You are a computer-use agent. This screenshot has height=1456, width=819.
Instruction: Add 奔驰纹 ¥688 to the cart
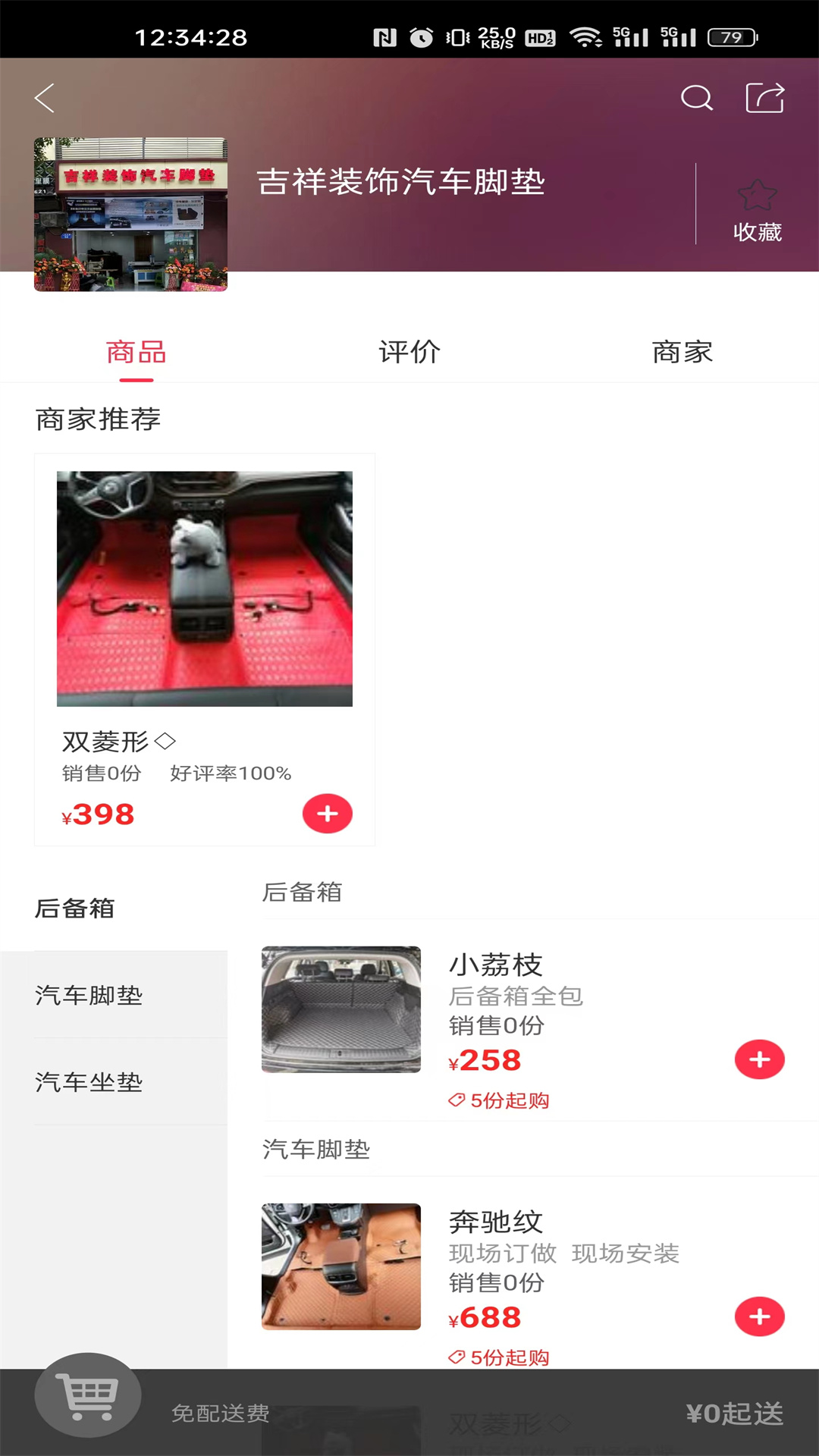click(x=759, y=1316)
